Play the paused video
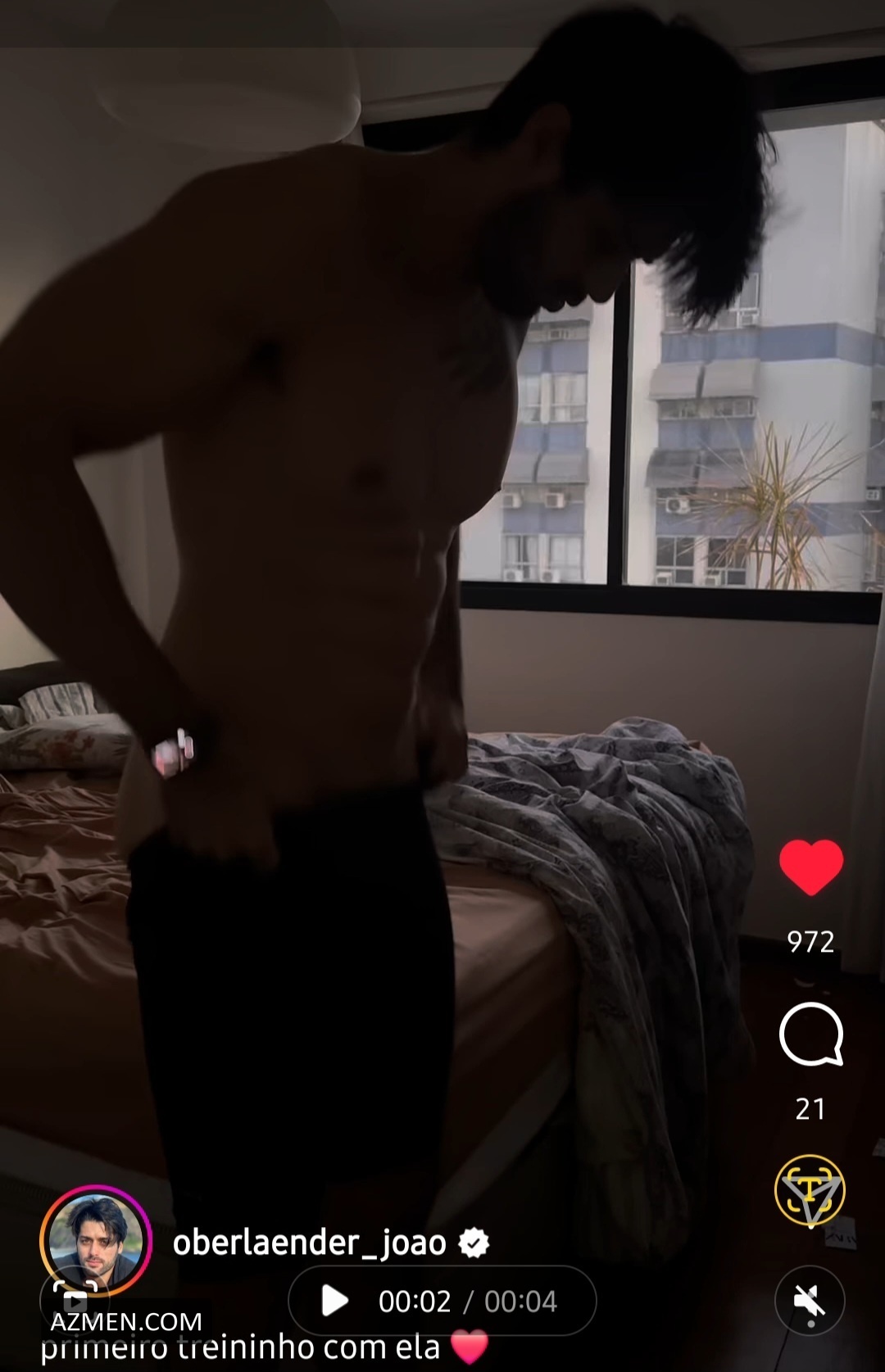The image size is (885, 1372). [334, 1301]
